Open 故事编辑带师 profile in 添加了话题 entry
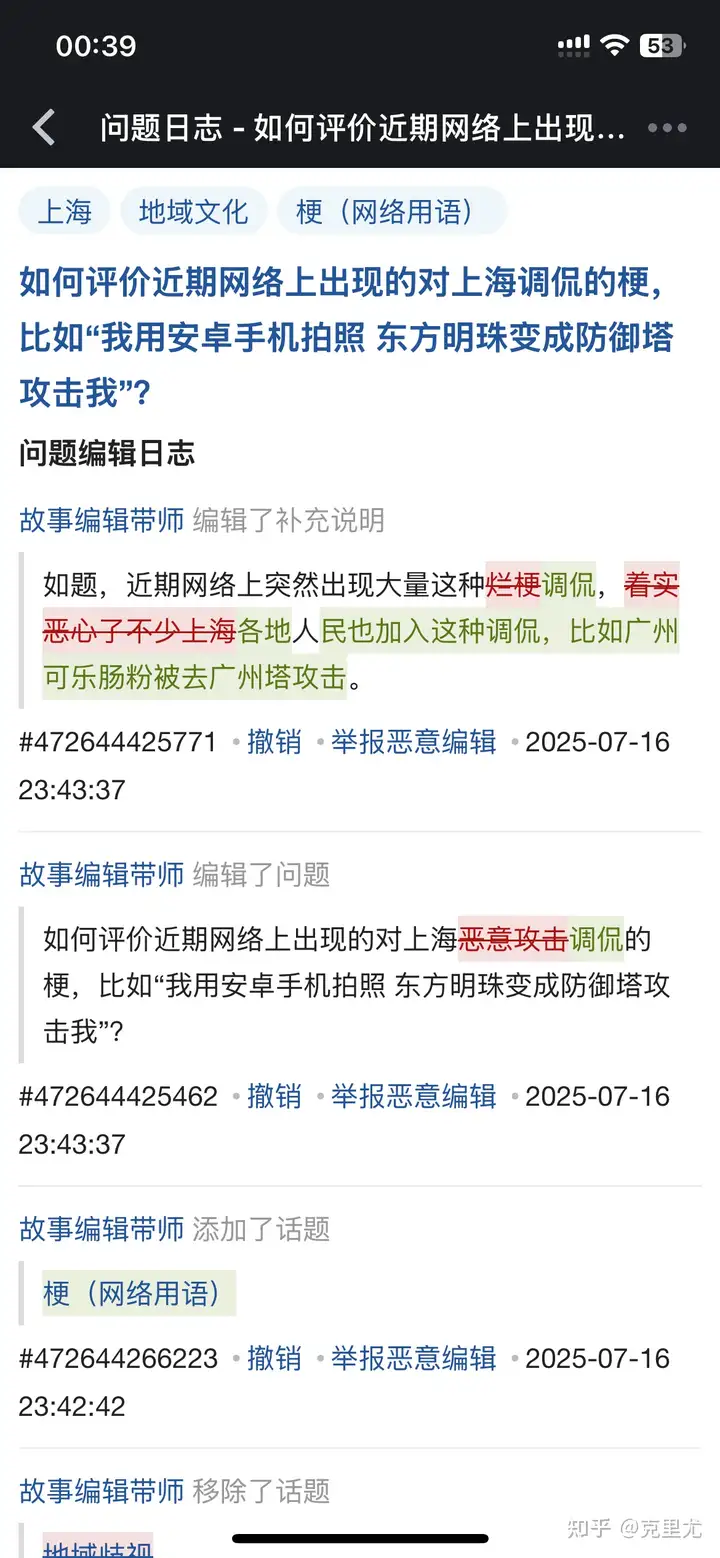The image size is (720, 1558). tap(101, 1229)
